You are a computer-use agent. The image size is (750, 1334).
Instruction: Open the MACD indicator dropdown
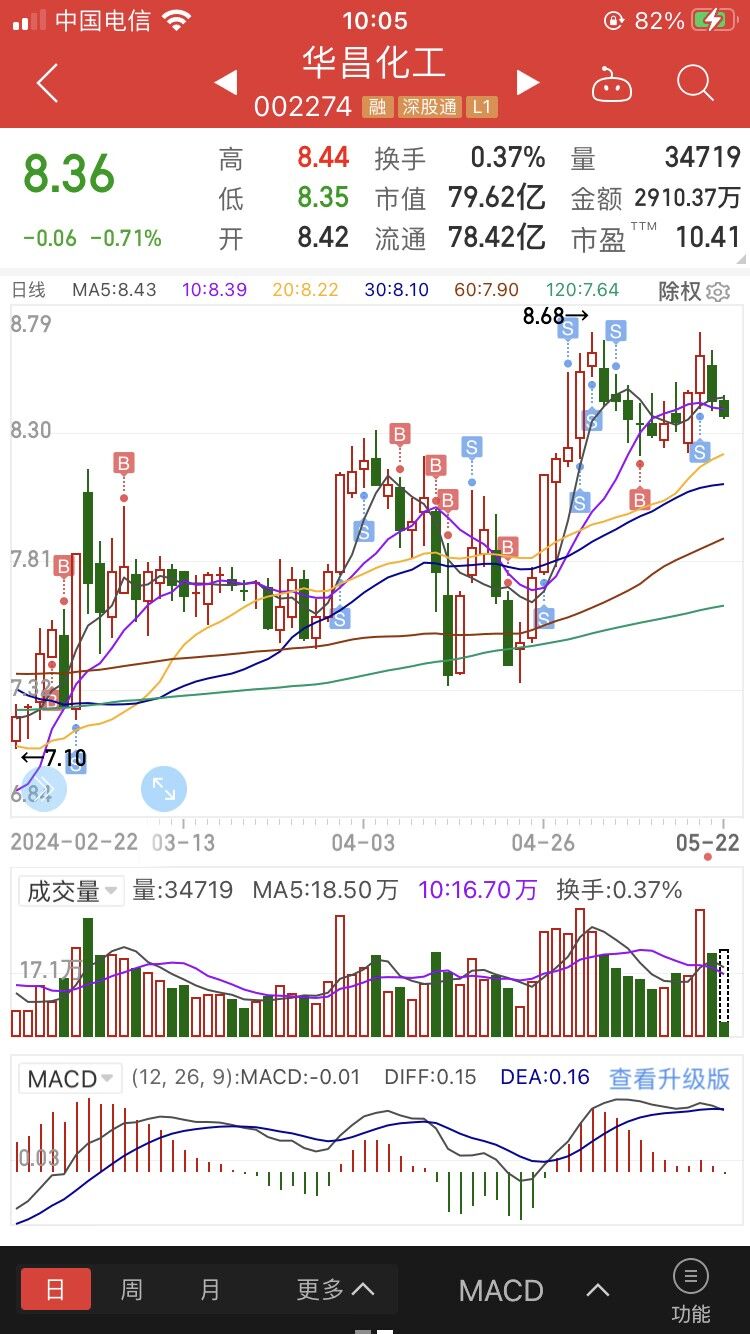pyautogui.click(x=70, y=1078)
